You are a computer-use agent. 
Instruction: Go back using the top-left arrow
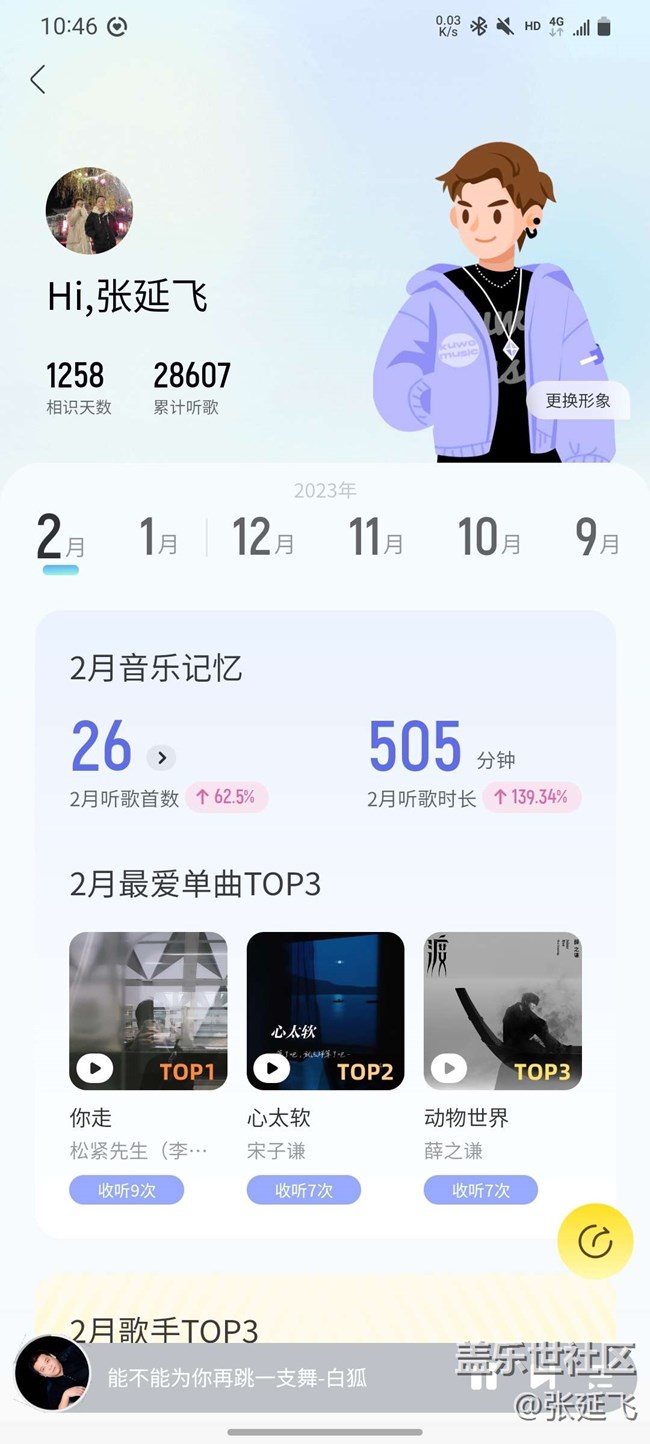click(38, 79)
